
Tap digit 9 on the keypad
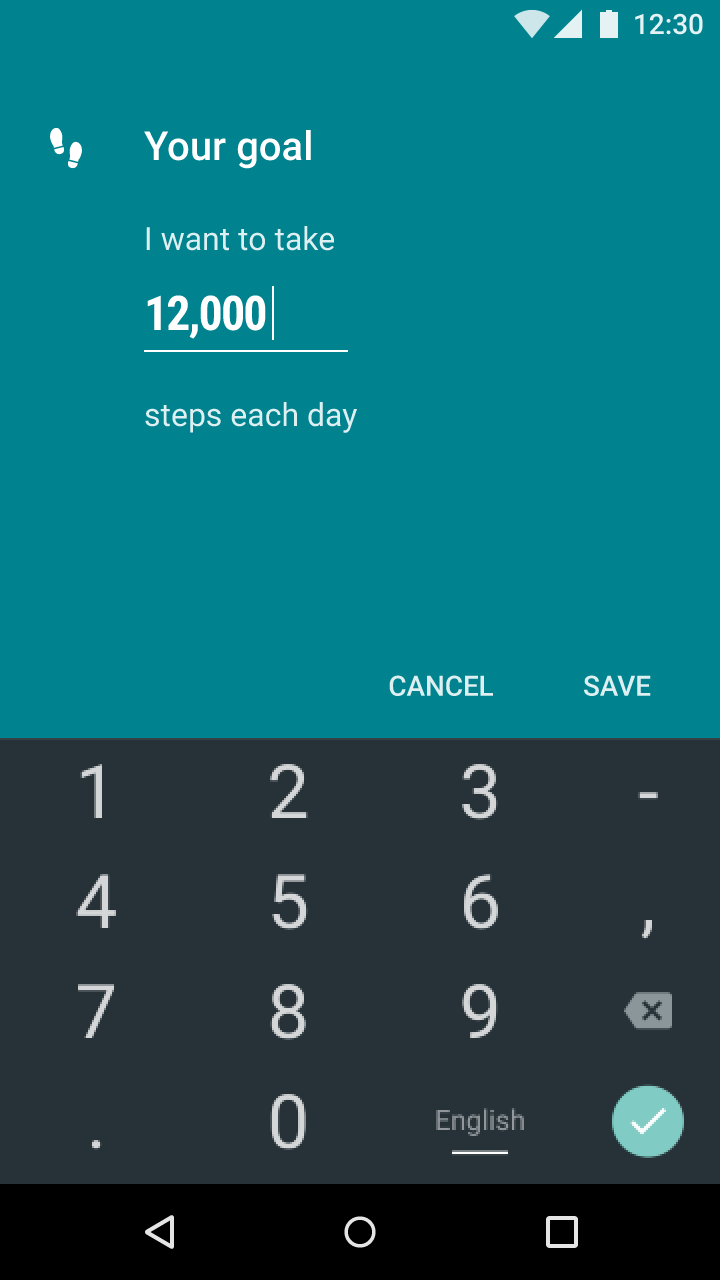tap(480, 1011)
